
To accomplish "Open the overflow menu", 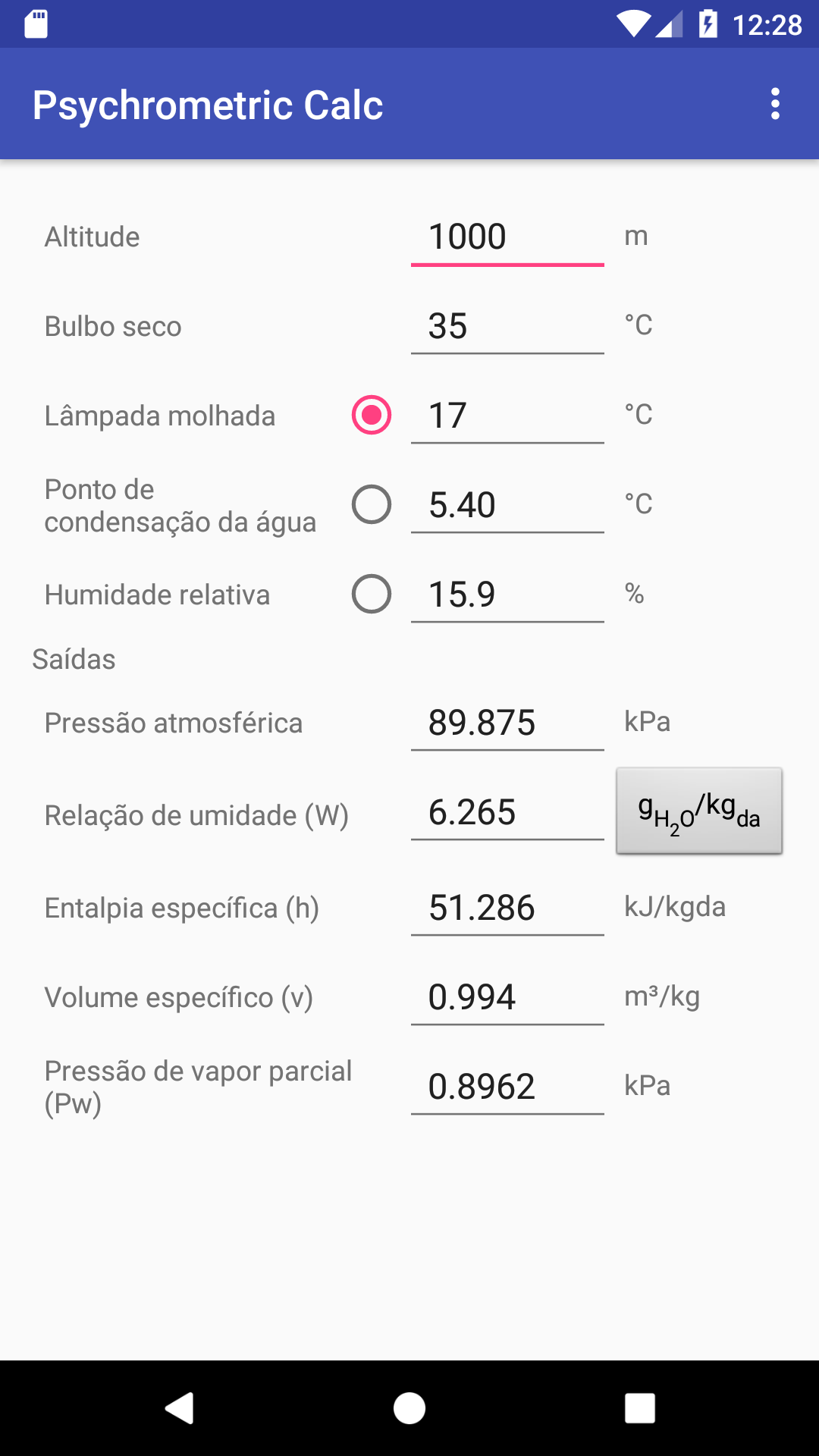I will point(775,104).
